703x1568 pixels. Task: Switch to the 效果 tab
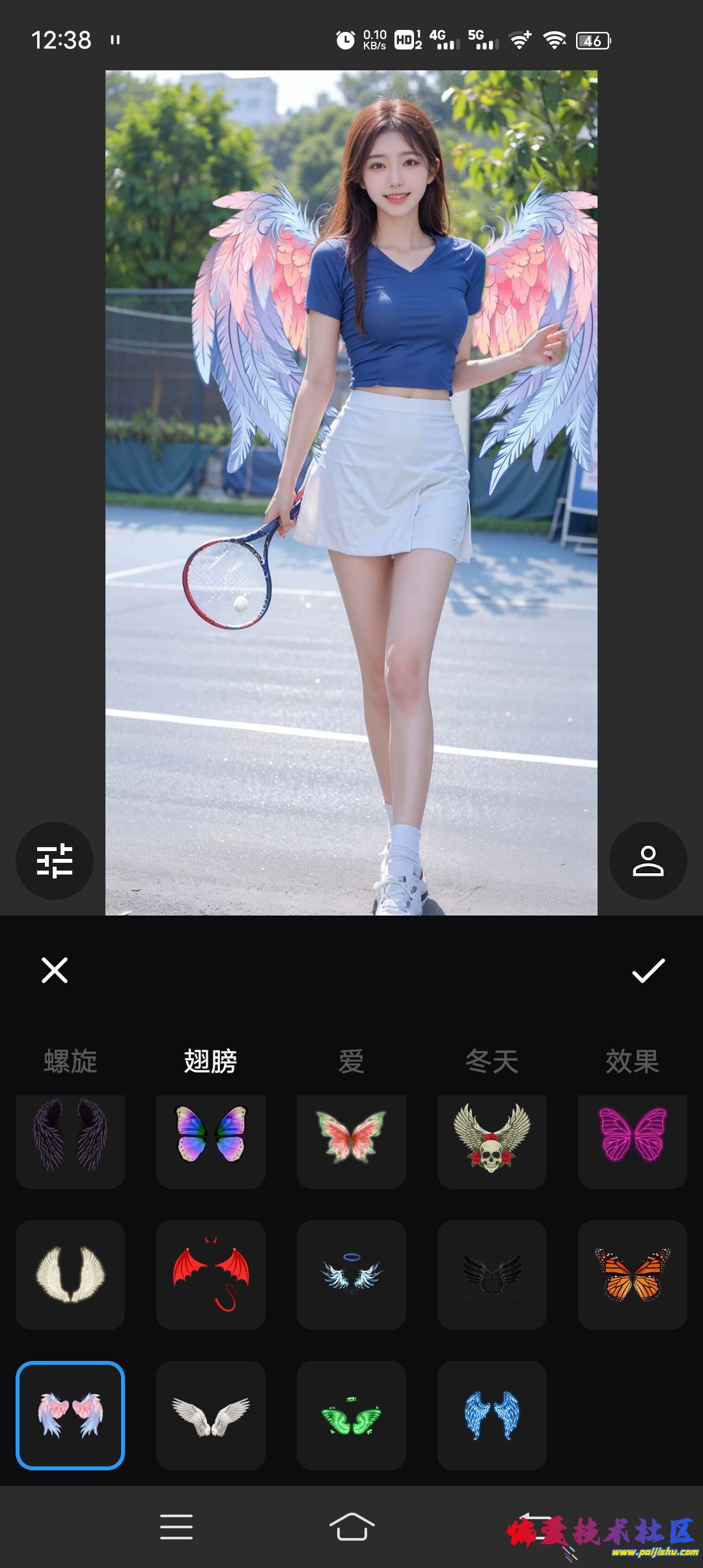(x=632, y=1061)
